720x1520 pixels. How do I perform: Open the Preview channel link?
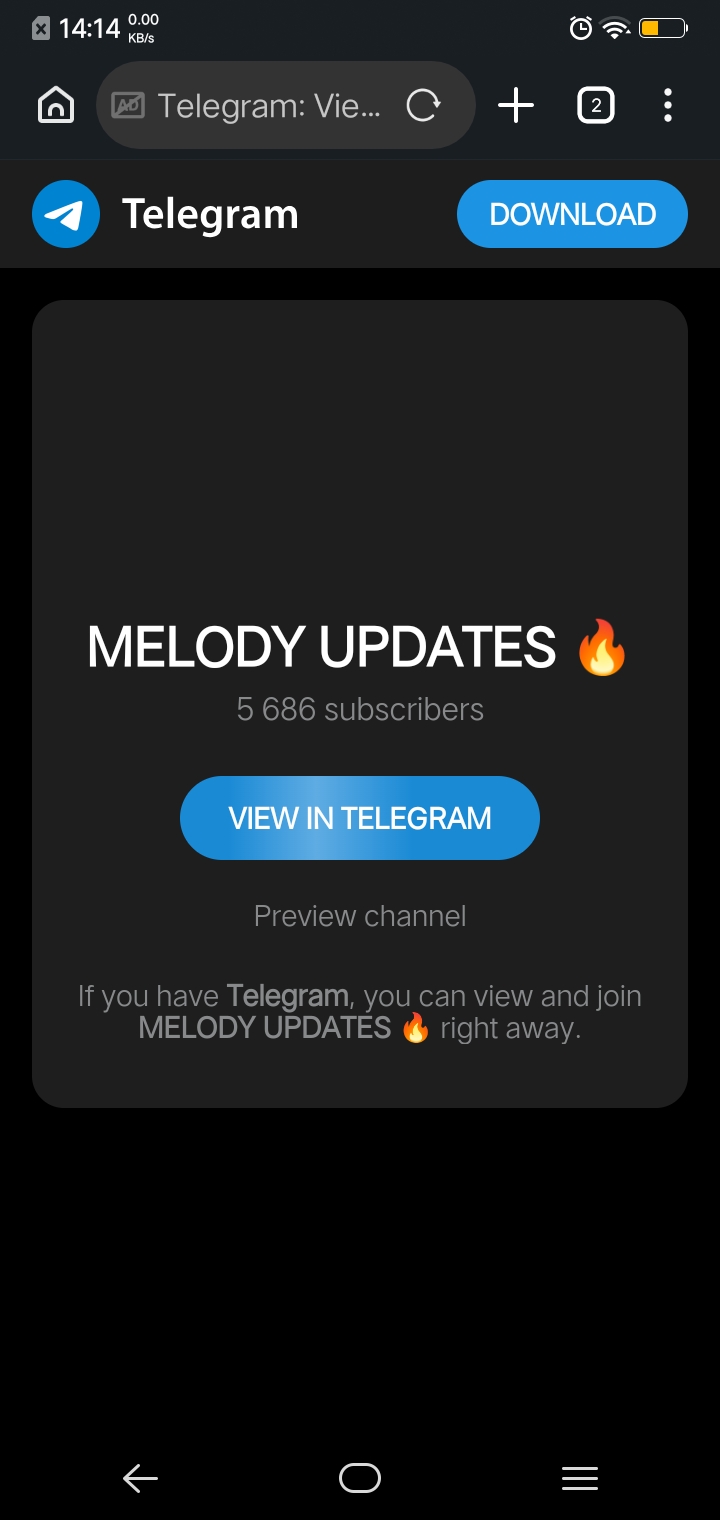click(x=360, y=916)
